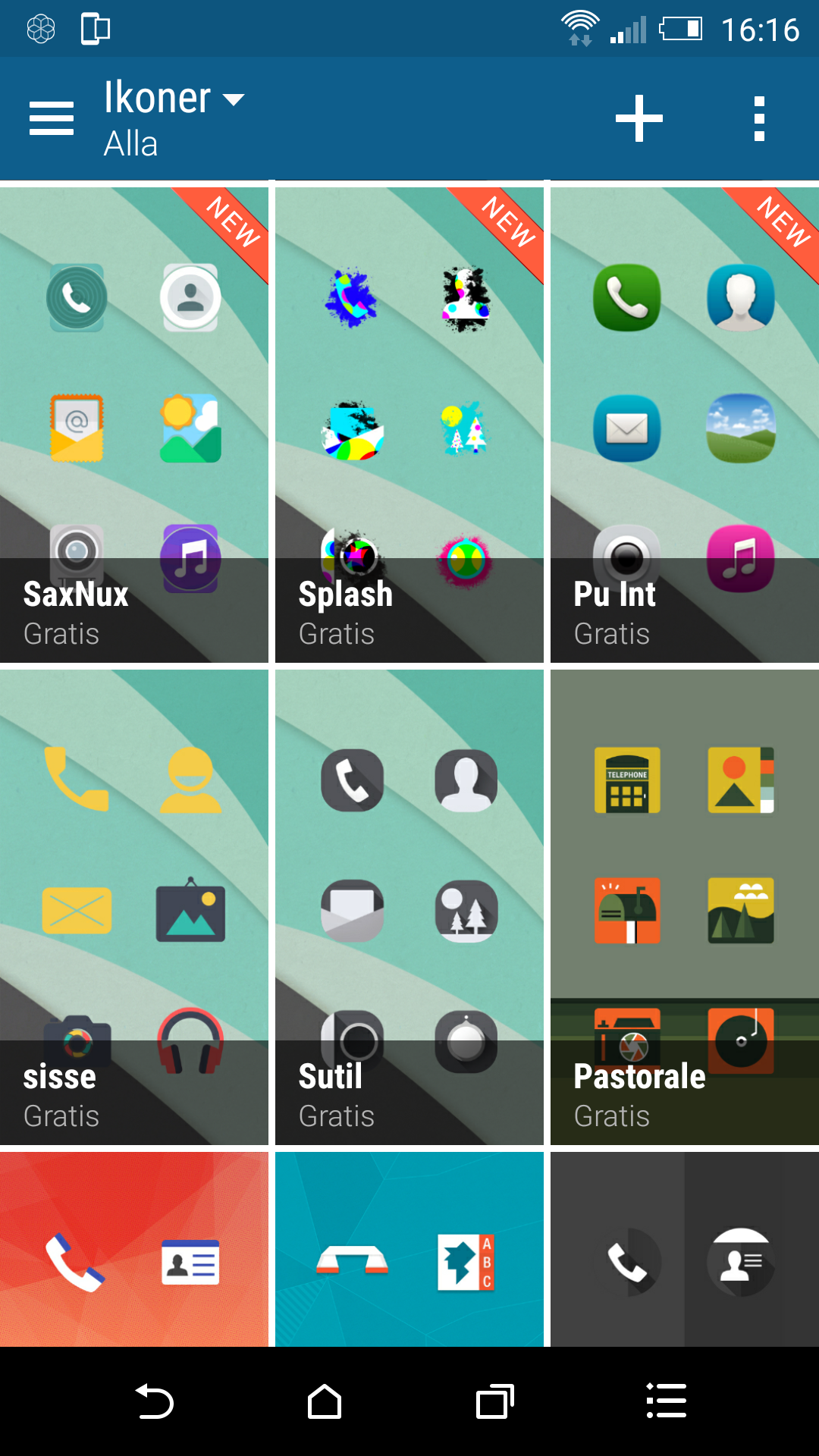This screenshot has height=1456, width=819.
Task: Open the dark grey icon pack
Action: pos(685,1249)
